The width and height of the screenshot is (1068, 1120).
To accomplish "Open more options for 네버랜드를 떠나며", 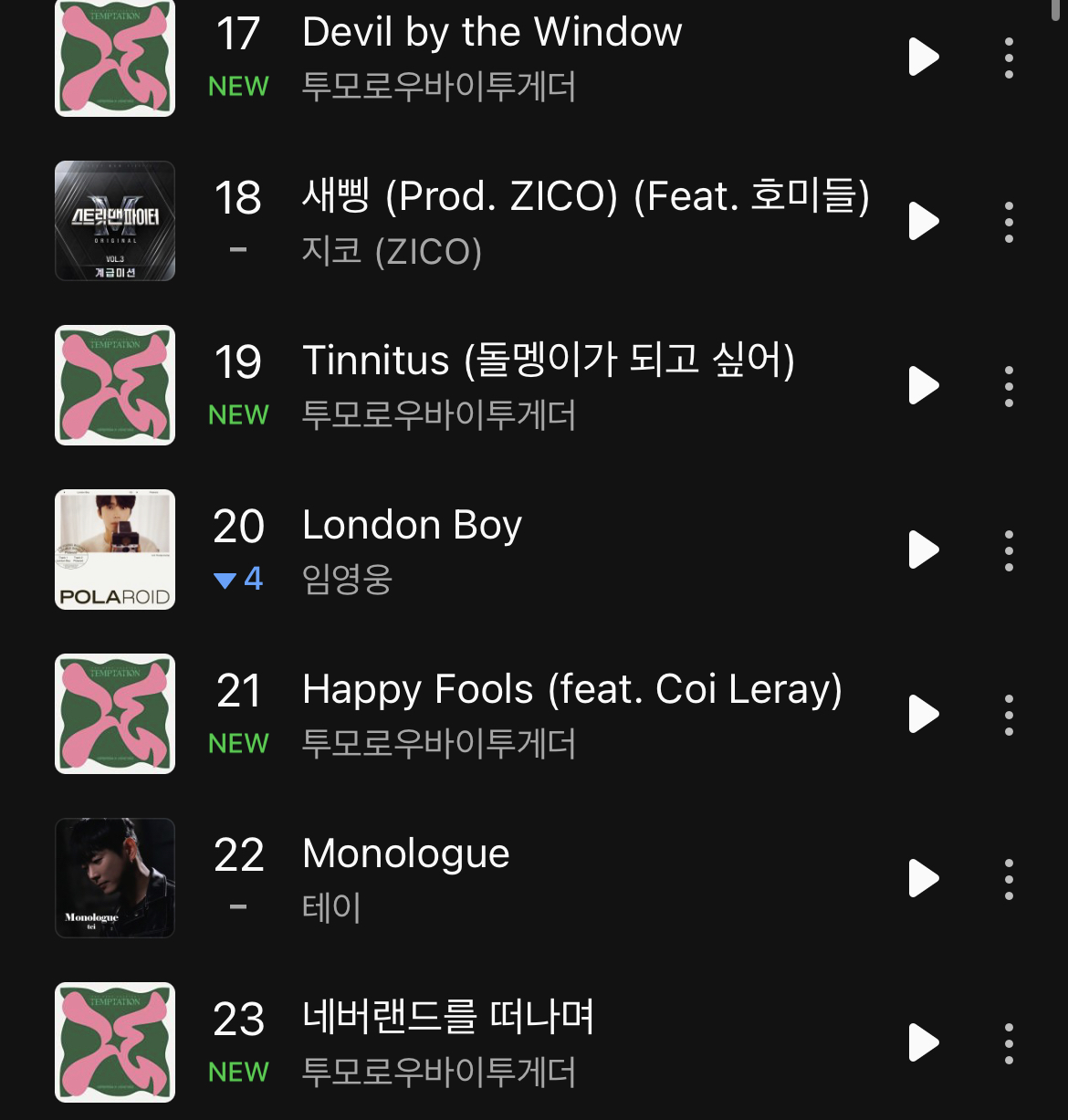I will tap(1009, 1043).
